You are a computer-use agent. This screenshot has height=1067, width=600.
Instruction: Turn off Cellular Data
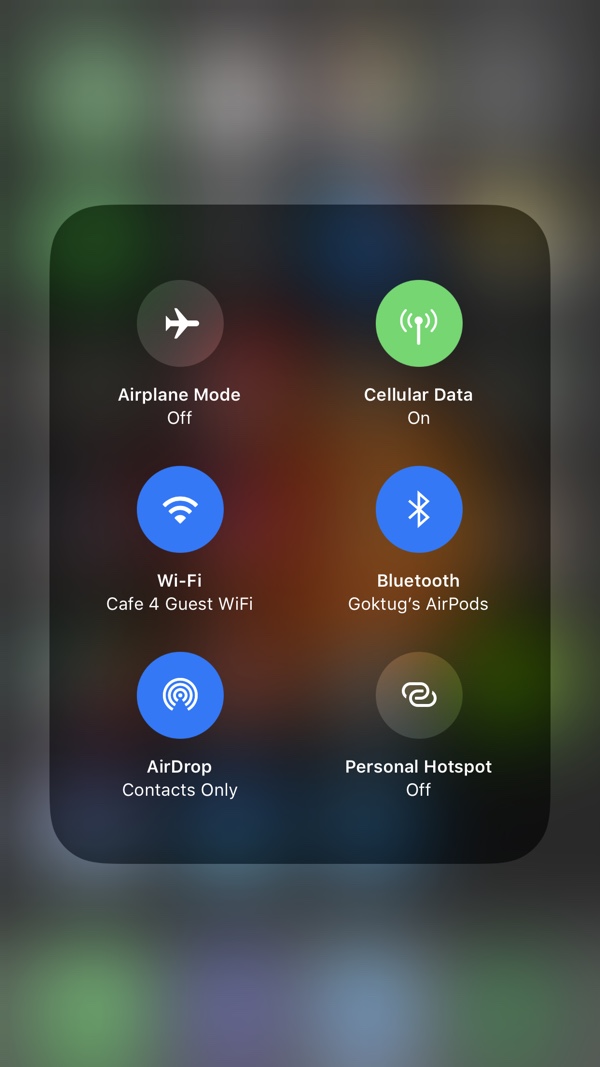pyautogui.click(x=418, y=324)
